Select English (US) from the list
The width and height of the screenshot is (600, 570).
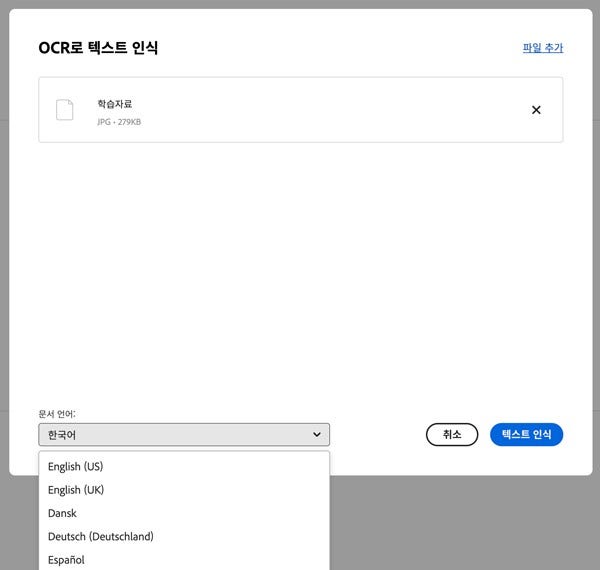(76, 467)
